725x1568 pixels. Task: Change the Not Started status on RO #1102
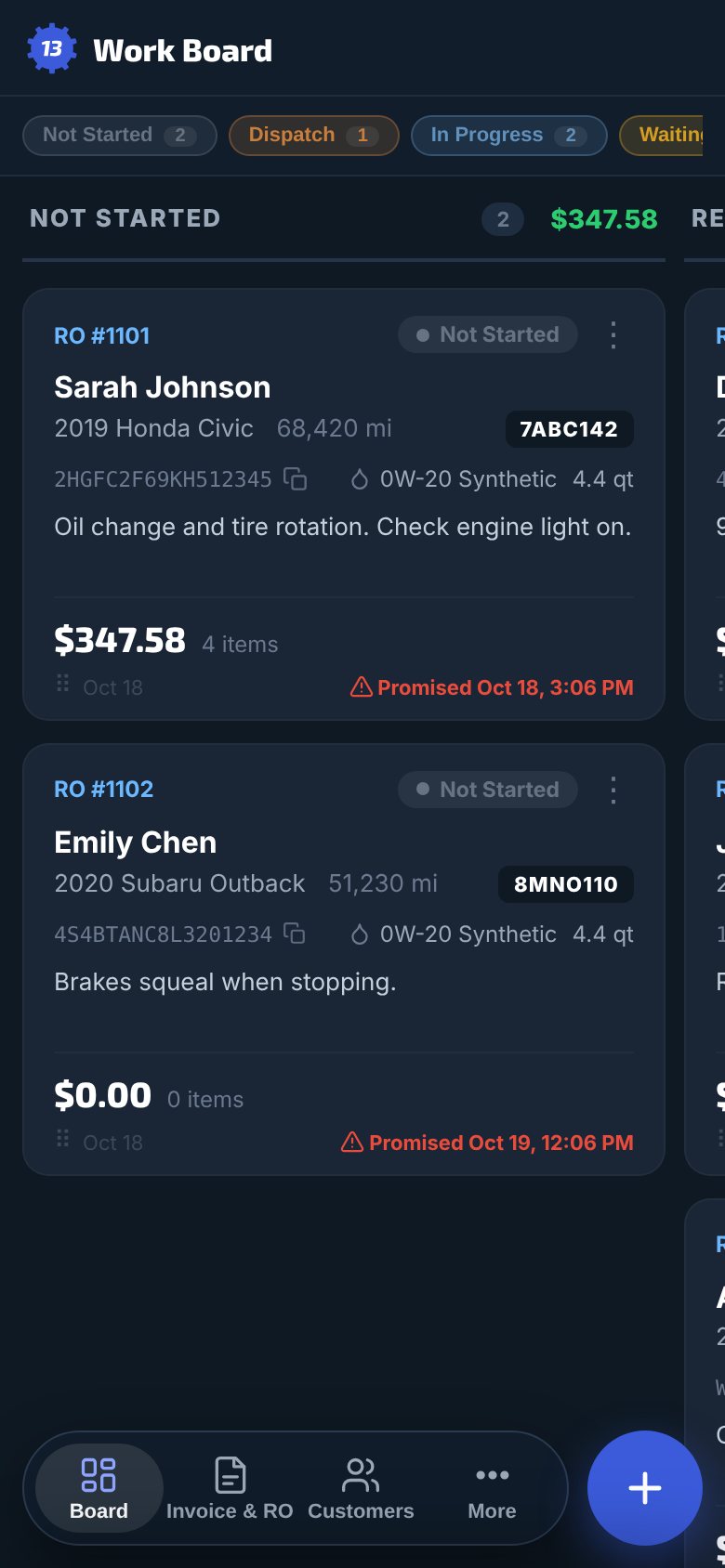[488, 790]
